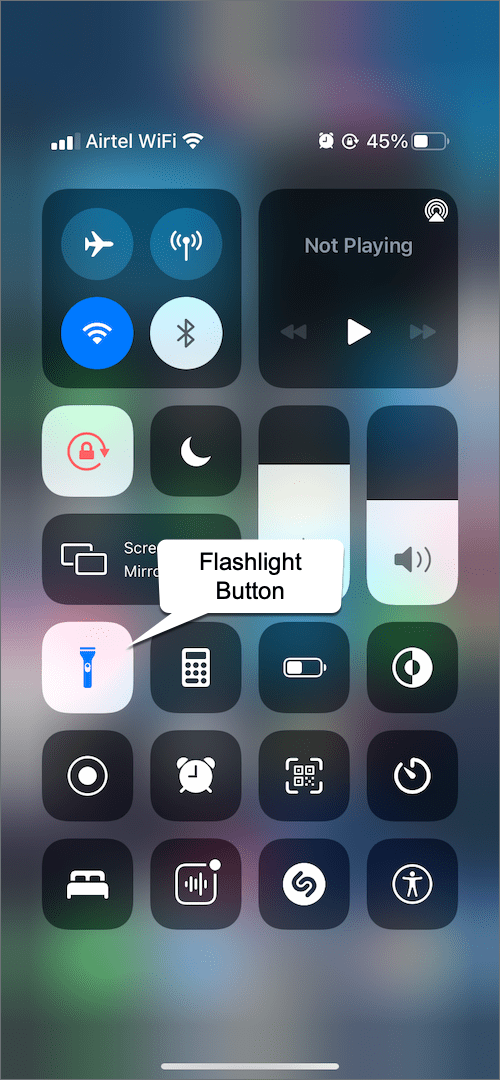Open the QR code scanner
Viewport: 500px width, 1080px height.
coord(304,776)
